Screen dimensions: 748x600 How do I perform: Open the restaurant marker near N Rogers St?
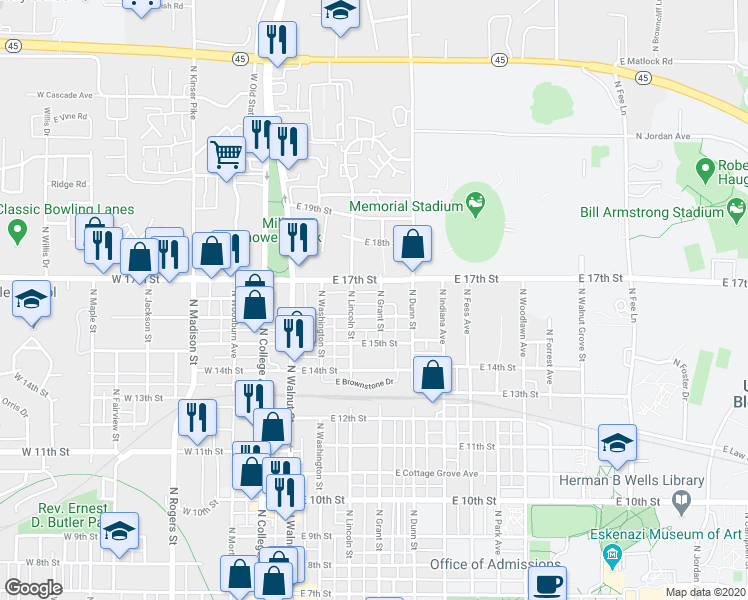pyautogui.click(x=197, y=416)
